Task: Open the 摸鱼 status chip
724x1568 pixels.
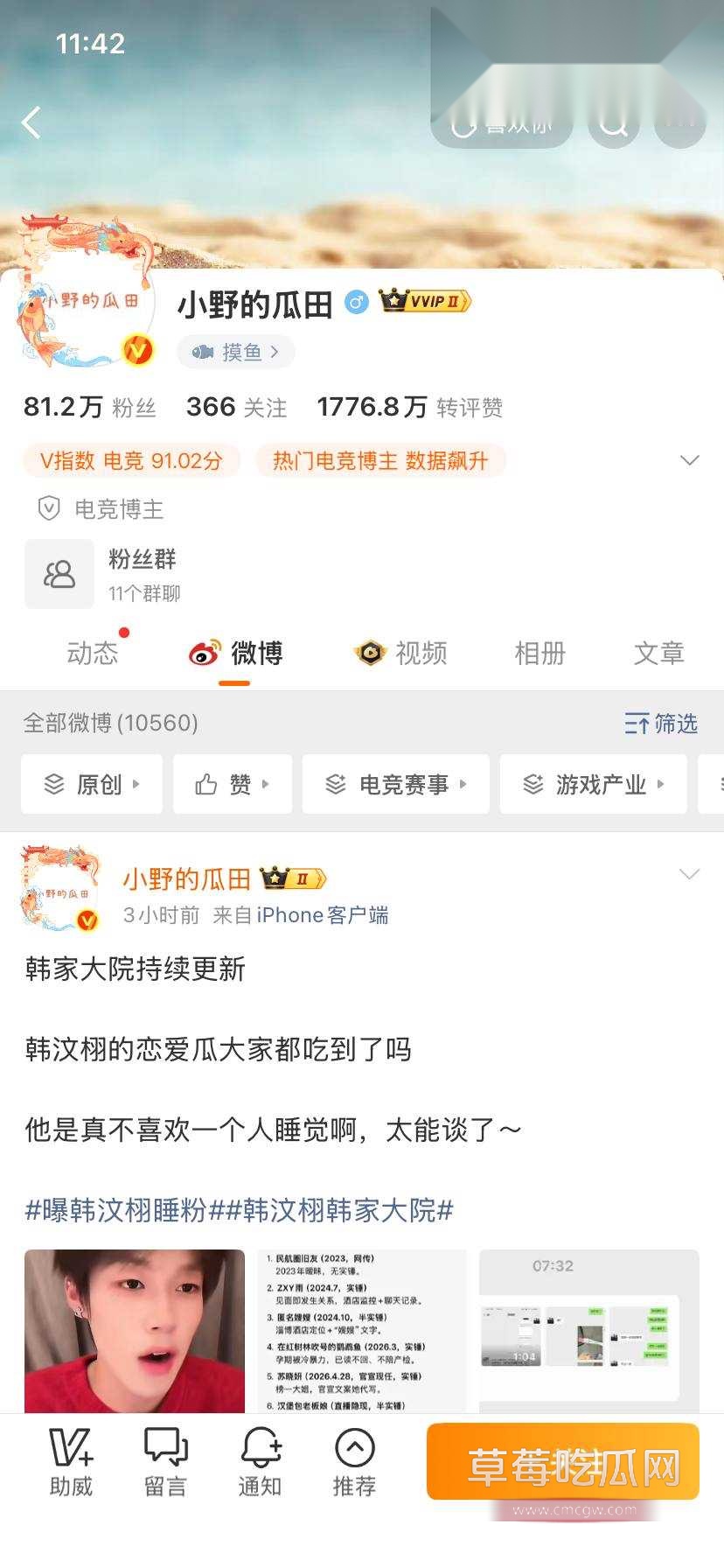Action: 236,352
